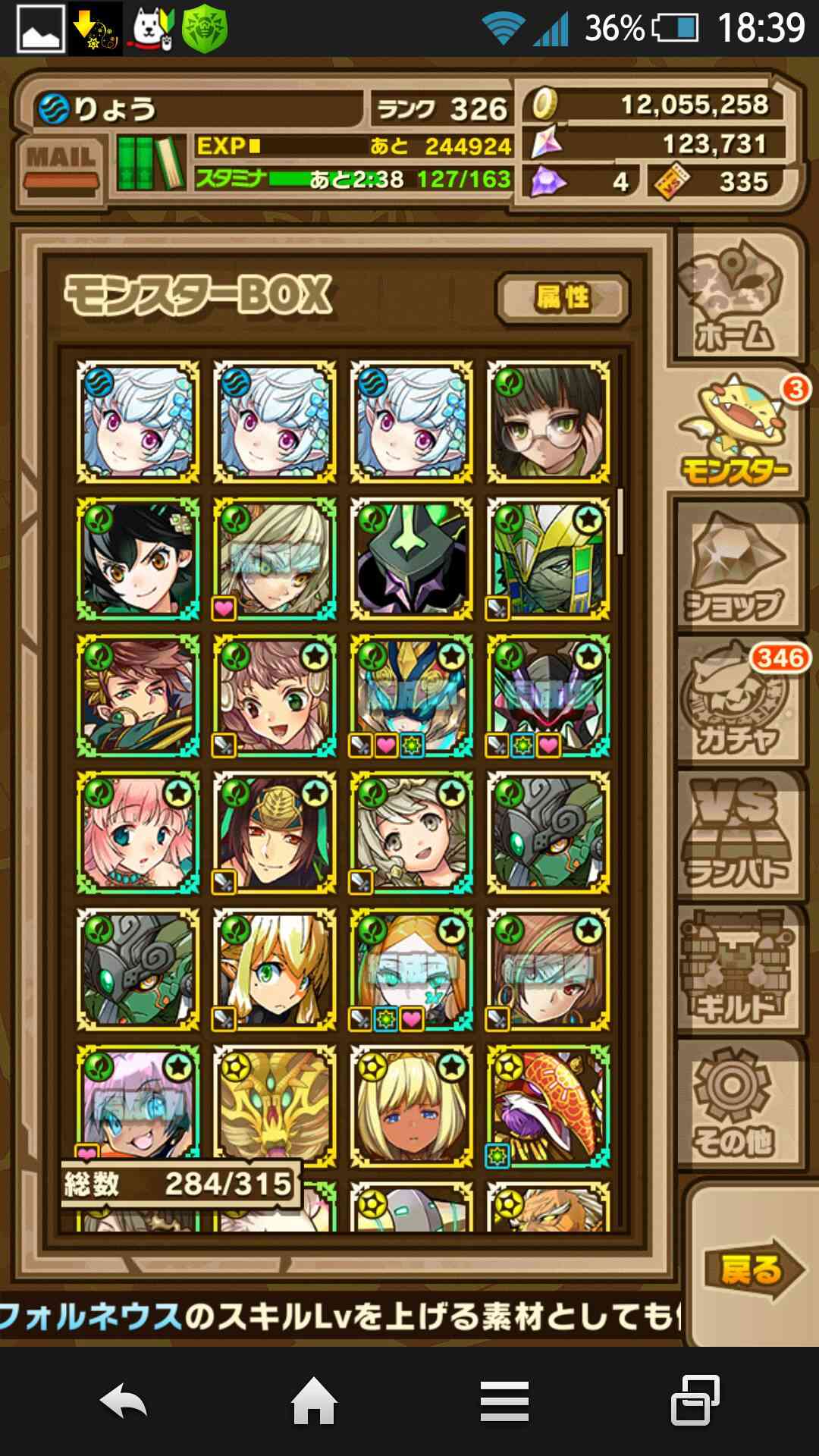Select the pink-haired girl monster
Viewport: 819px width, 1456px height.
[x=138, y=832]
